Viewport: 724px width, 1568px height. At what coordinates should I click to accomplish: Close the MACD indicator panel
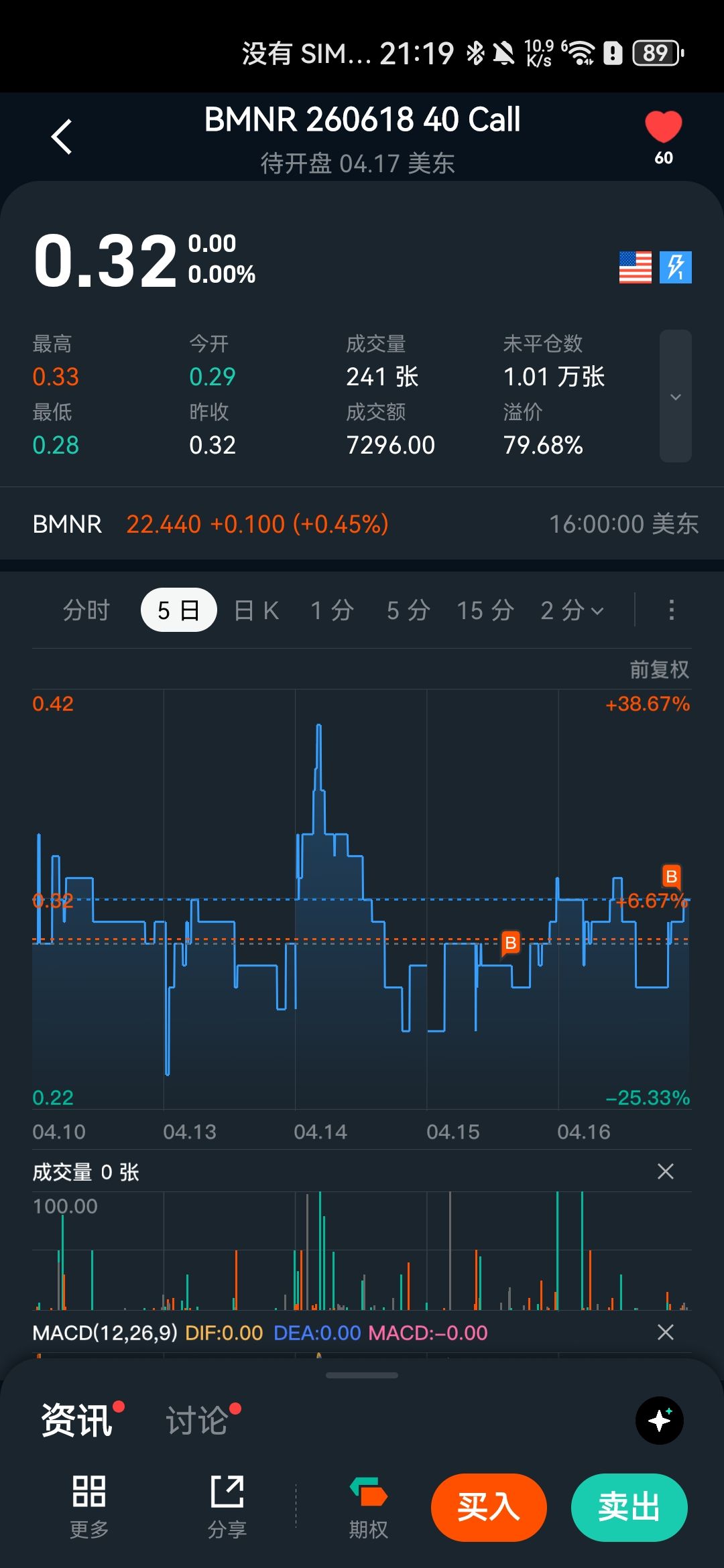(665, 1332)
